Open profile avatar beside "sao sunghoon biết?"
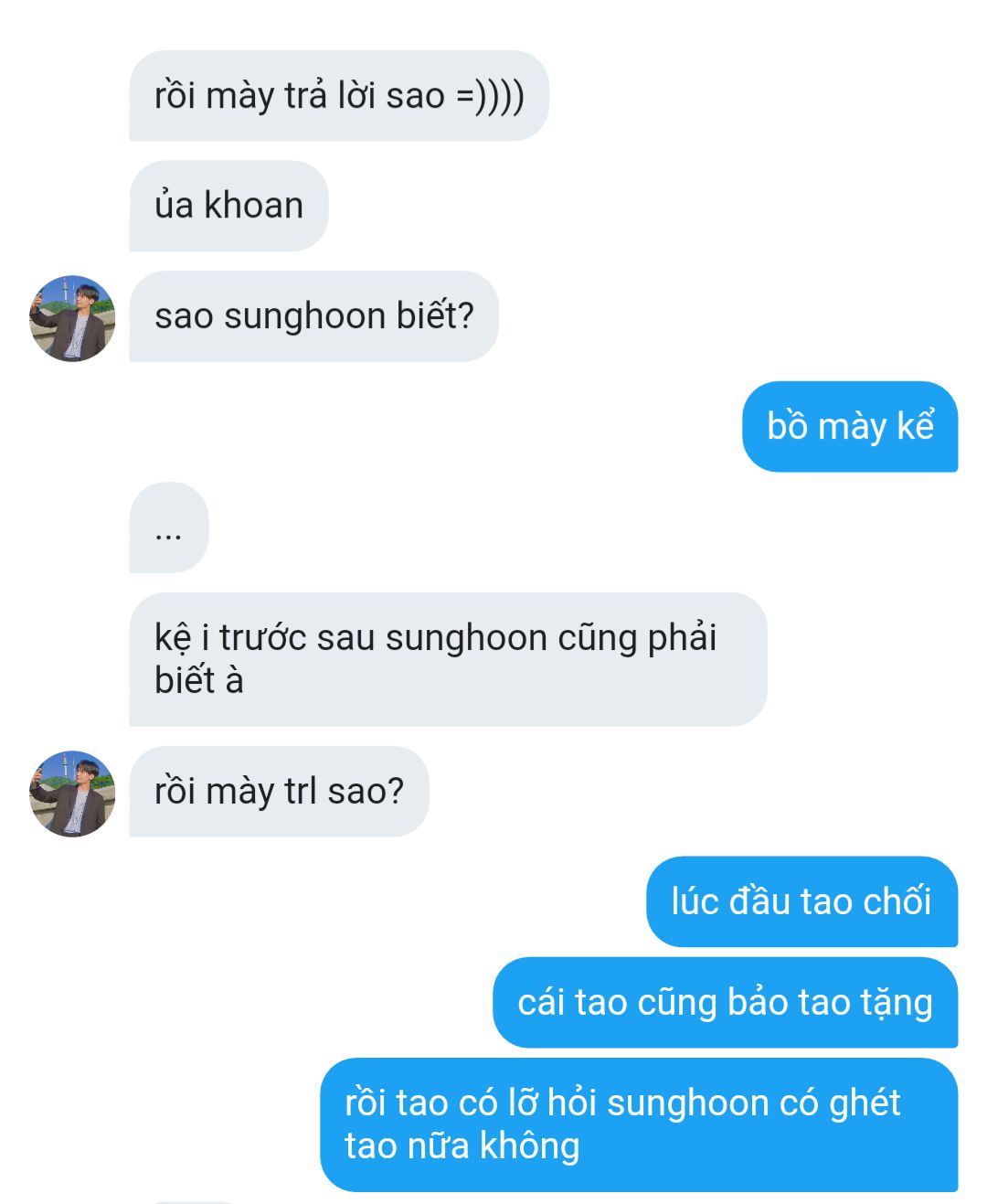The height and width of the screenshot is (1204, 987). tap(72, 318)
